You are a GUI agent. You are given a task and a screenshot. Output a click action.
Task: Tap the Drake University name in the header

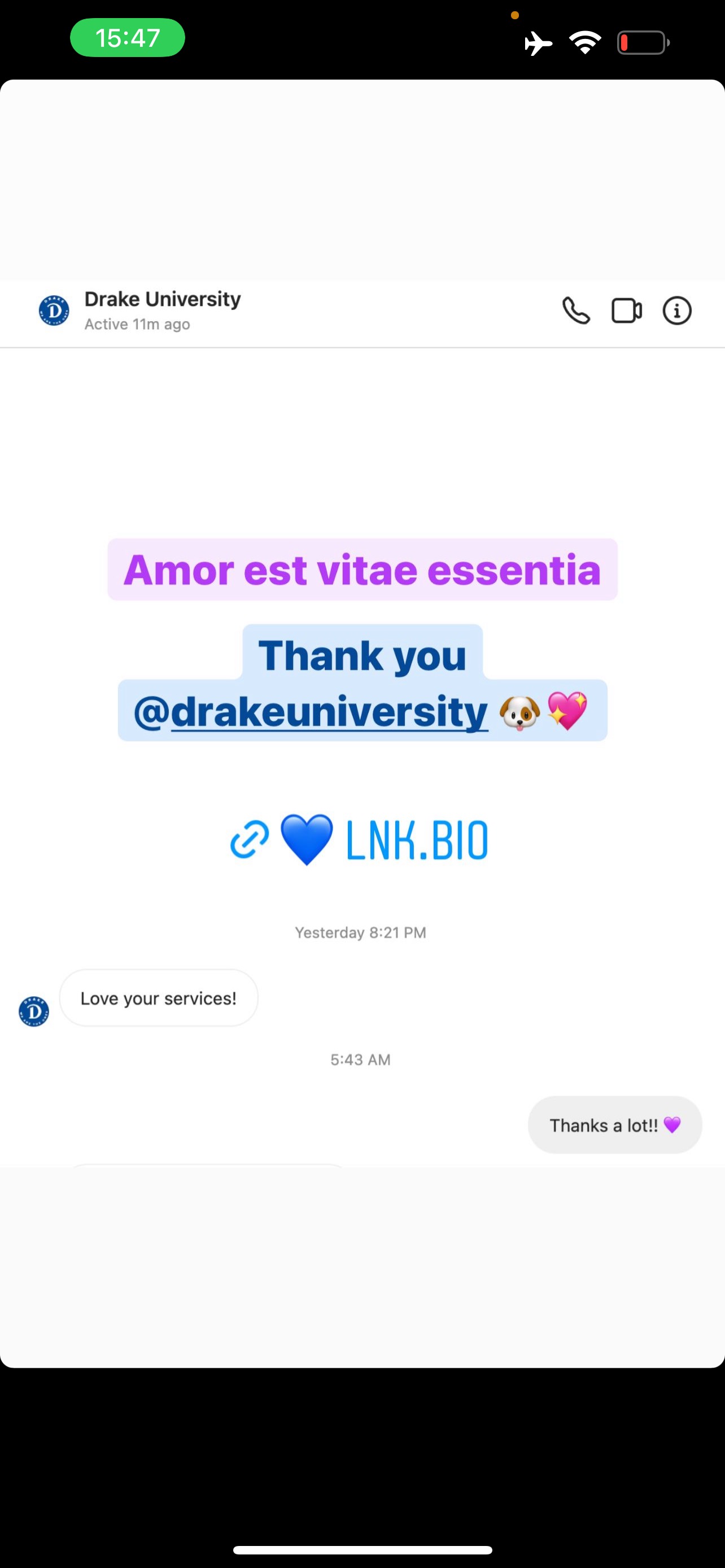click(162, 299)
